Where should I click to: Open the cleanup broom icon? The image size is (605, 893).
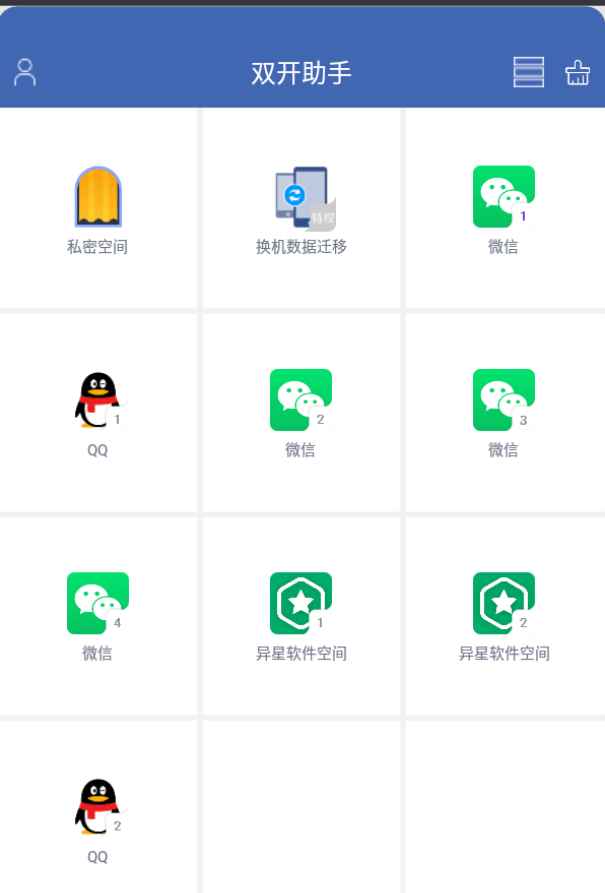click(578, 73)
